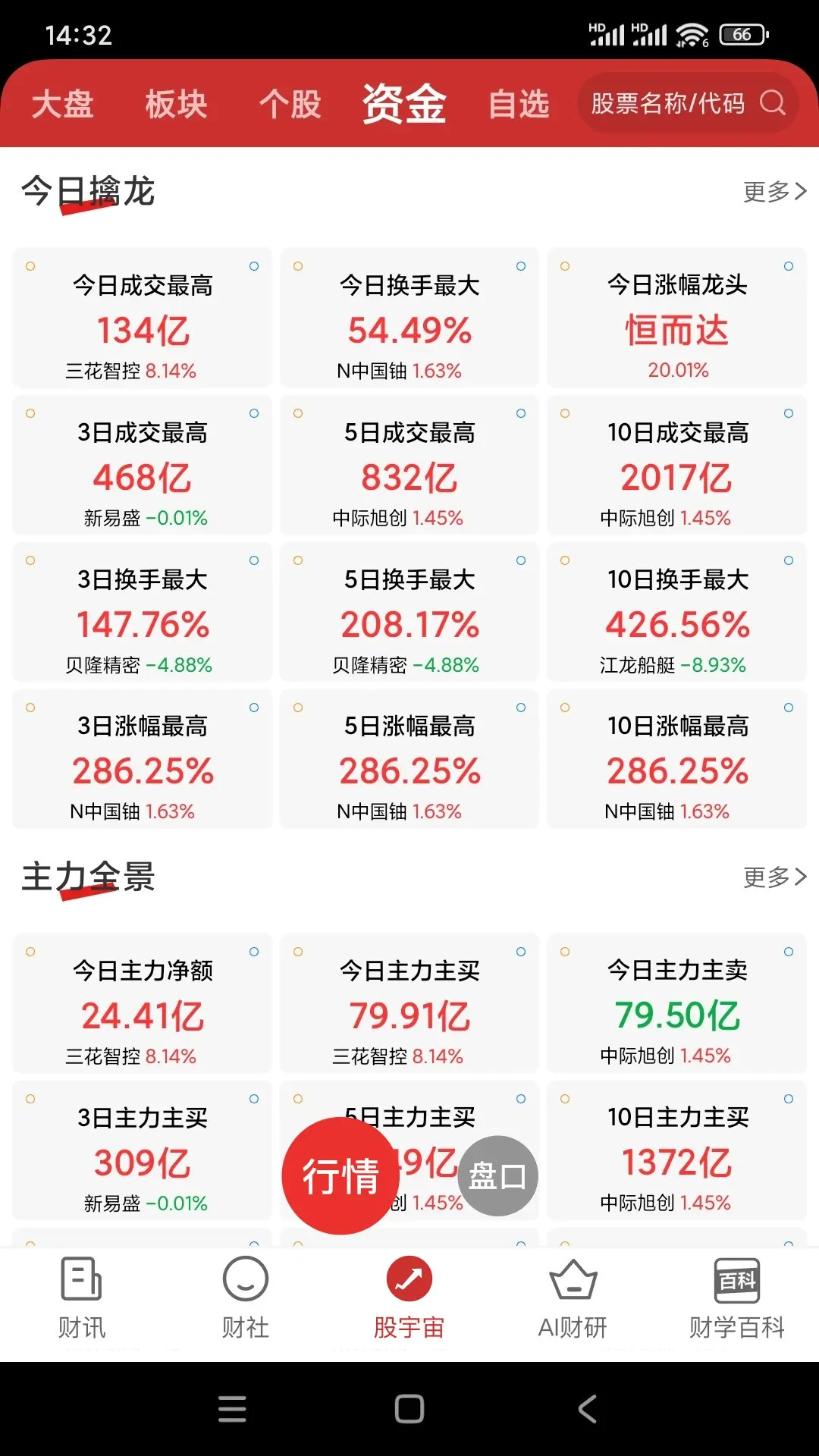This screenshot has width=819, height=1456.
Task: Open the 股宇宙 navigation icon
Action: pyautogui.click(x=409, y=1297)
